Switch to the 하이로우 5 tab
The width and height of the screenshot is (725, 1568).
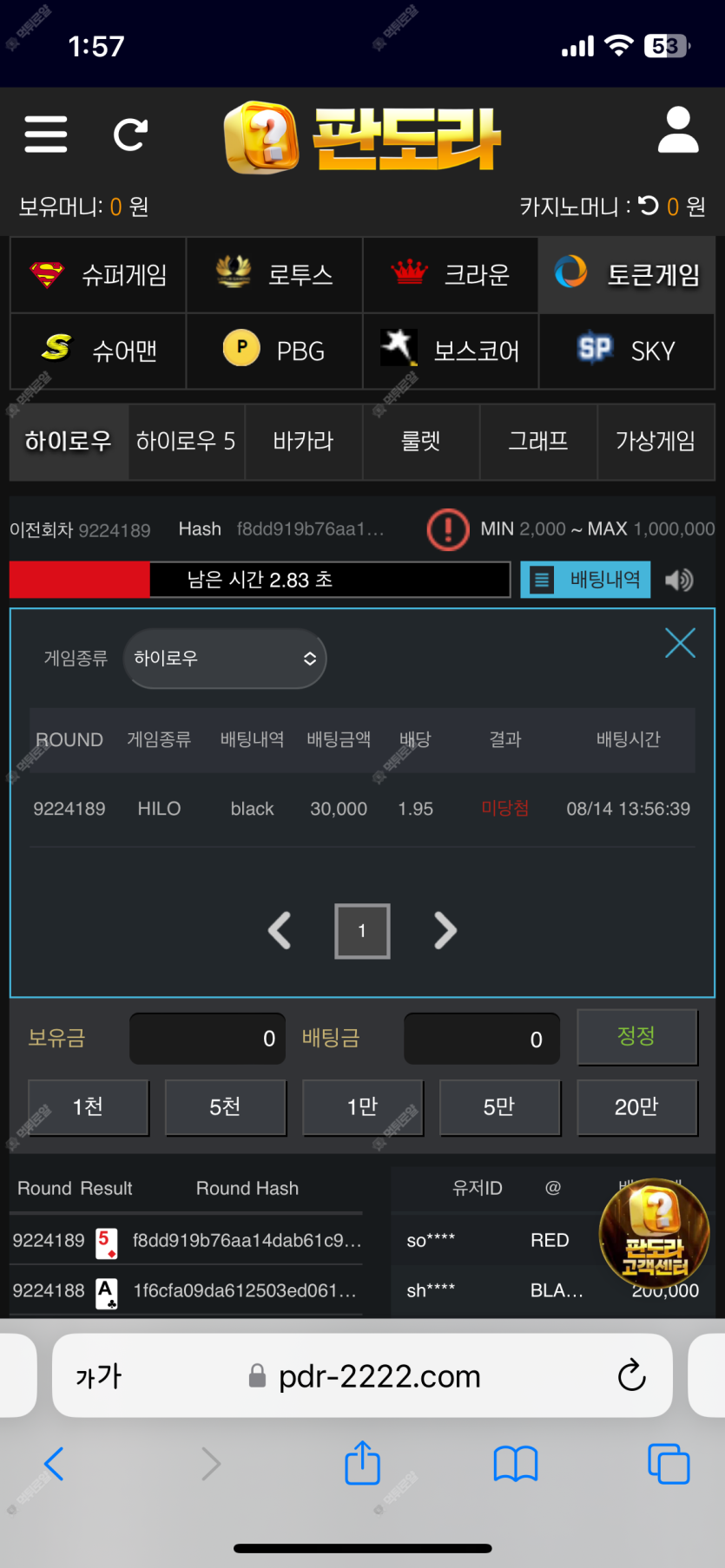186,441
